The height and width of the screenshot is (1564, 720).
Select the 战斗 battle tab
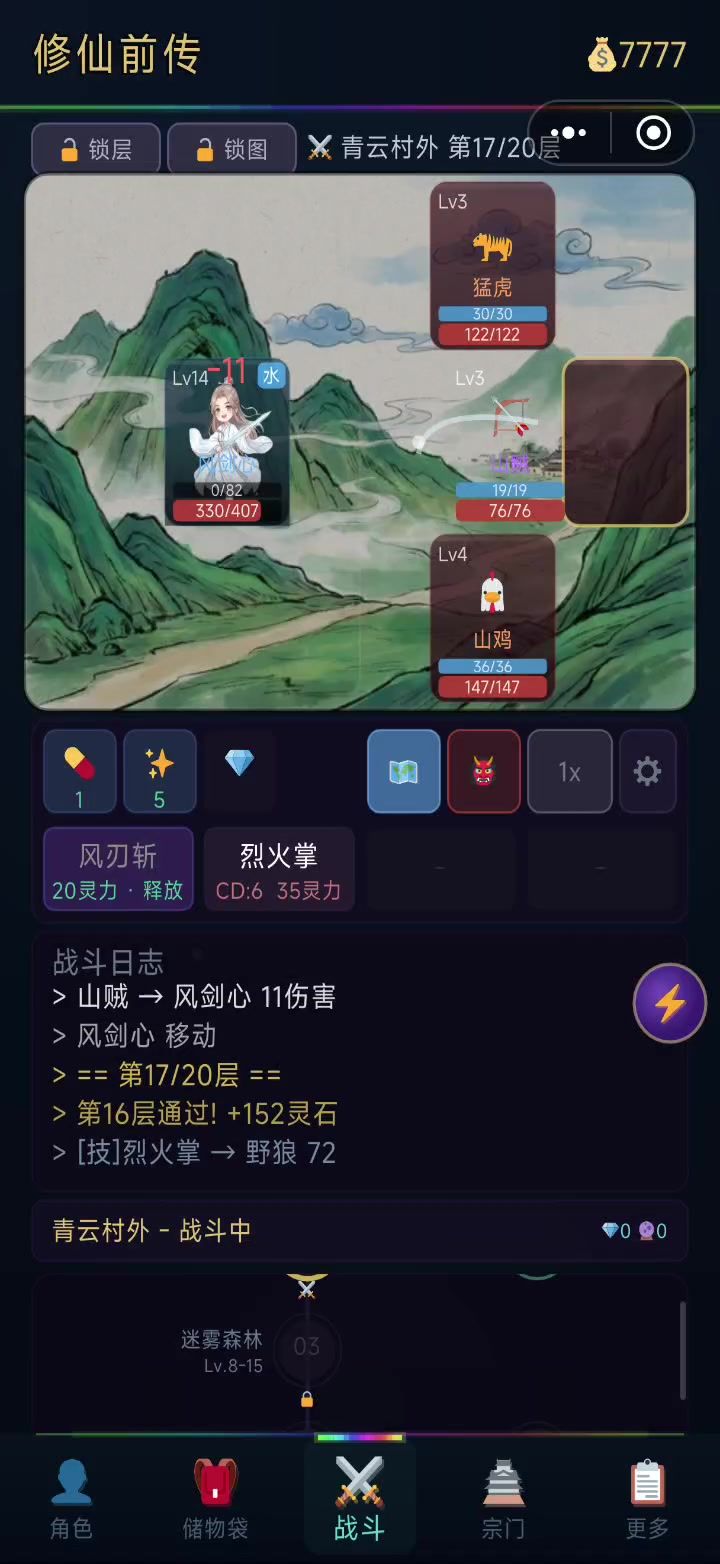(x=359, y=1498)
